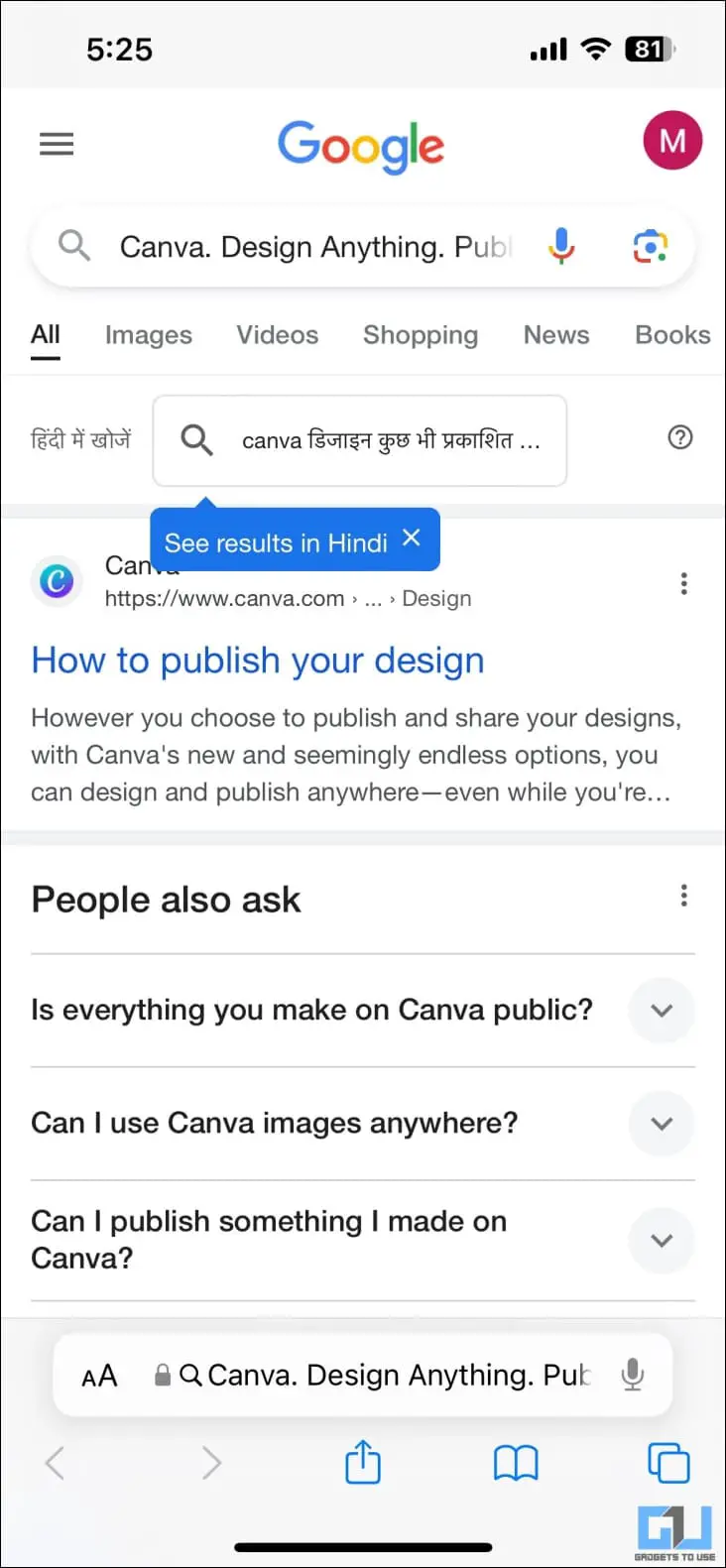This screenshot has width=726, height=1568.
Task: Dismiss the See results in Hindi tooltip
Action: click(412, 539)
